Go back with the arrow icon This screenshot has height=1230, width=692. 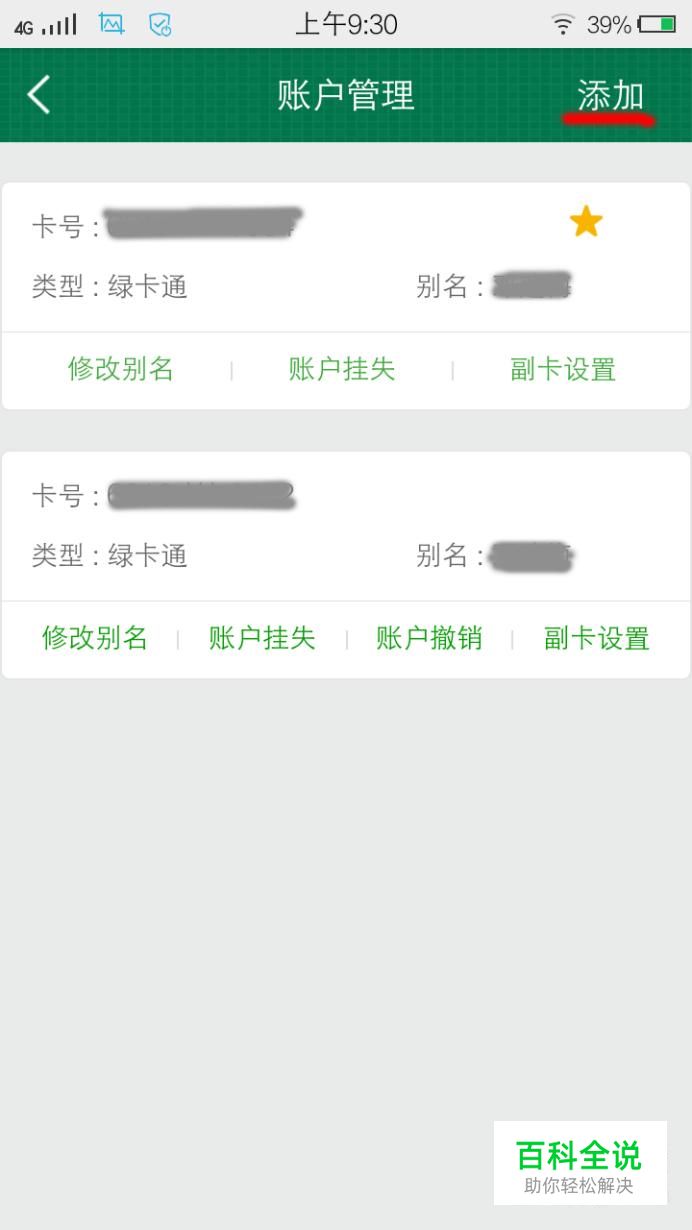(38, 95)
